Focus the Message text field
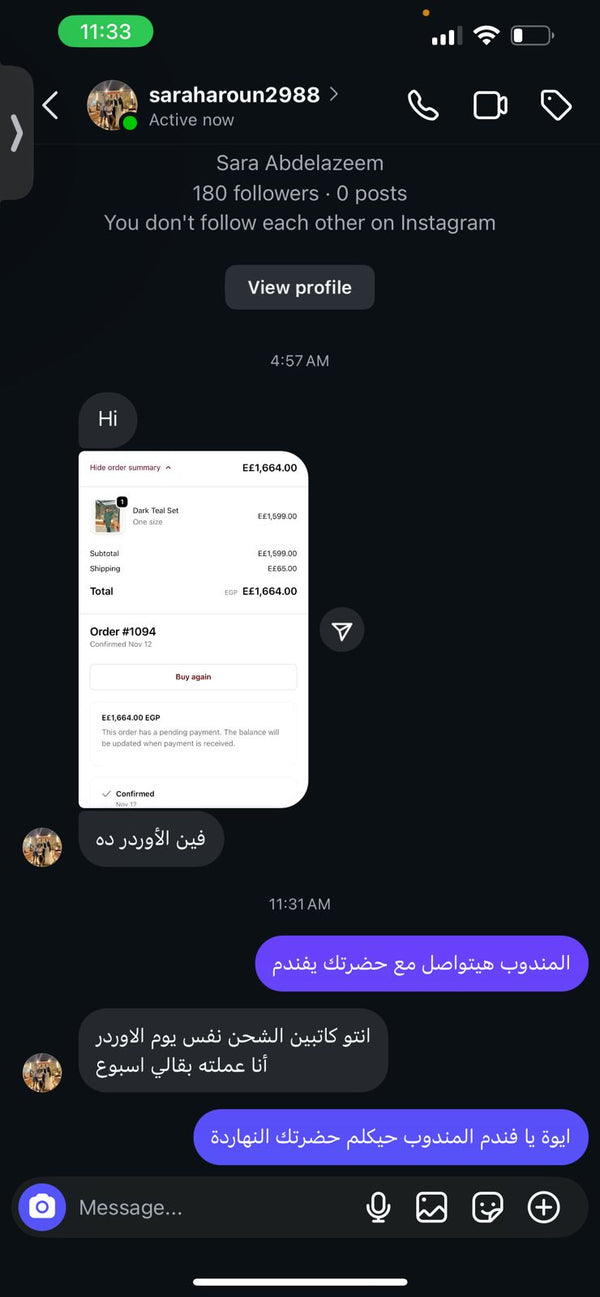This screenshot has width=600, height=1297. (x=200, y=1208)
